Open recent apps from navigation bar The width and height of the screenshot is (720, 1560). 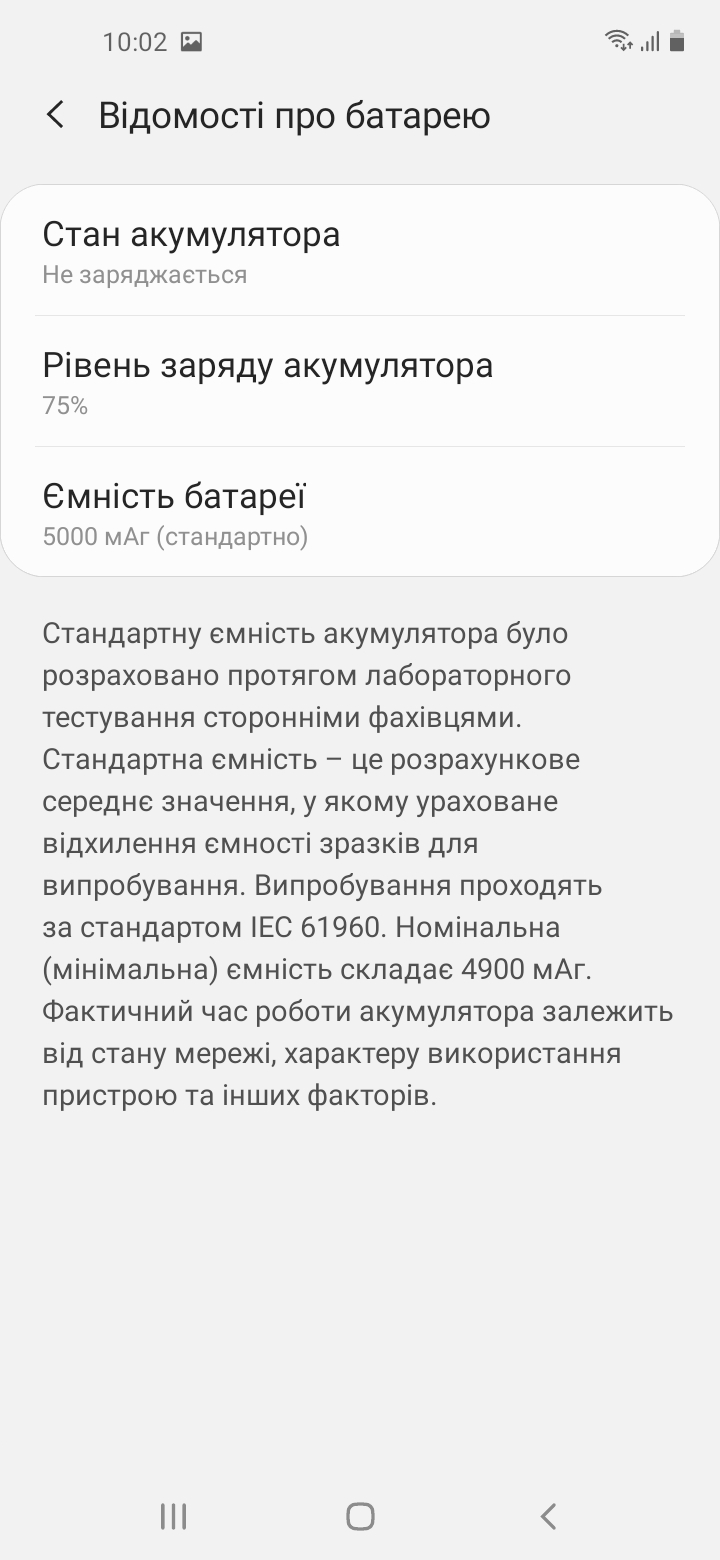[173, 1516]
